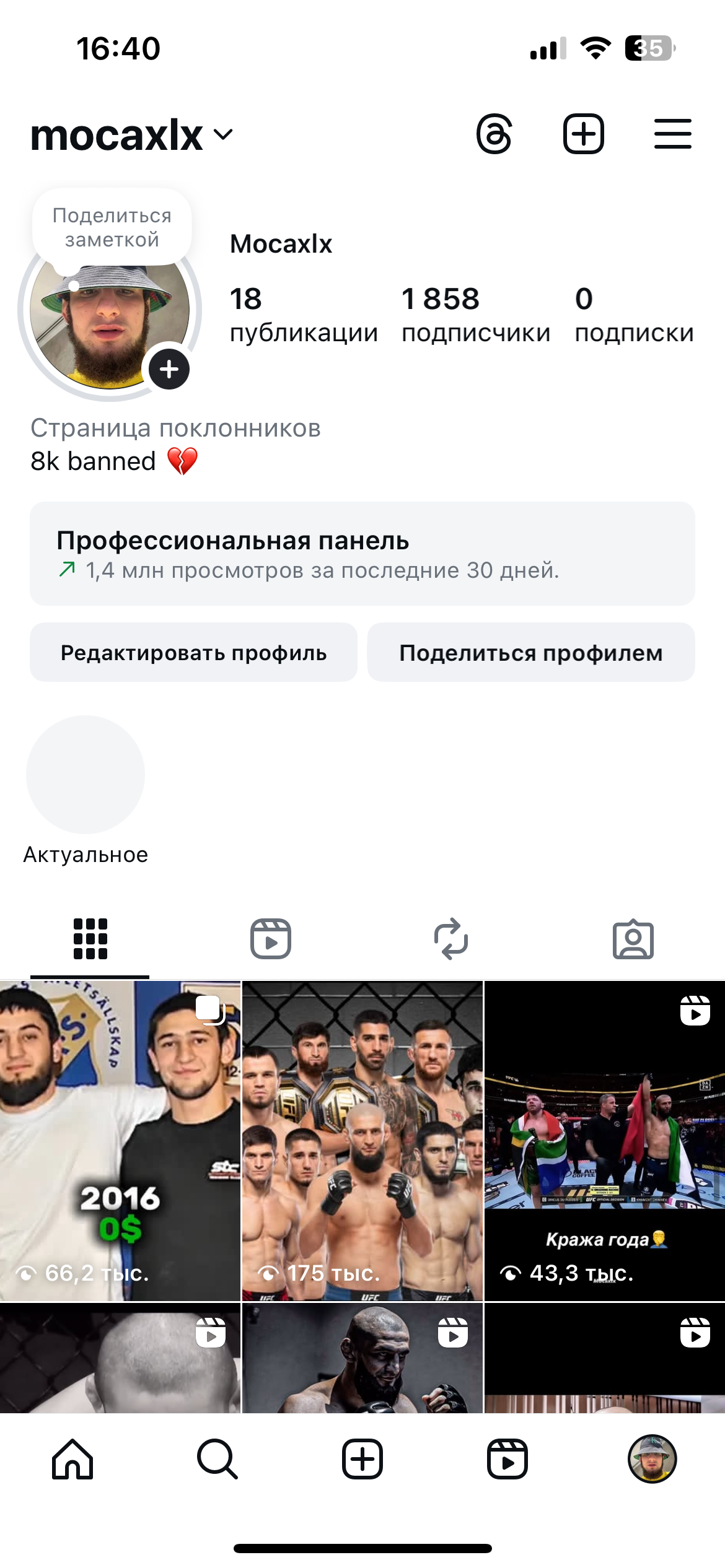Switch to the reposts profile tab
Screen dimensions: 725x1568
451,939
